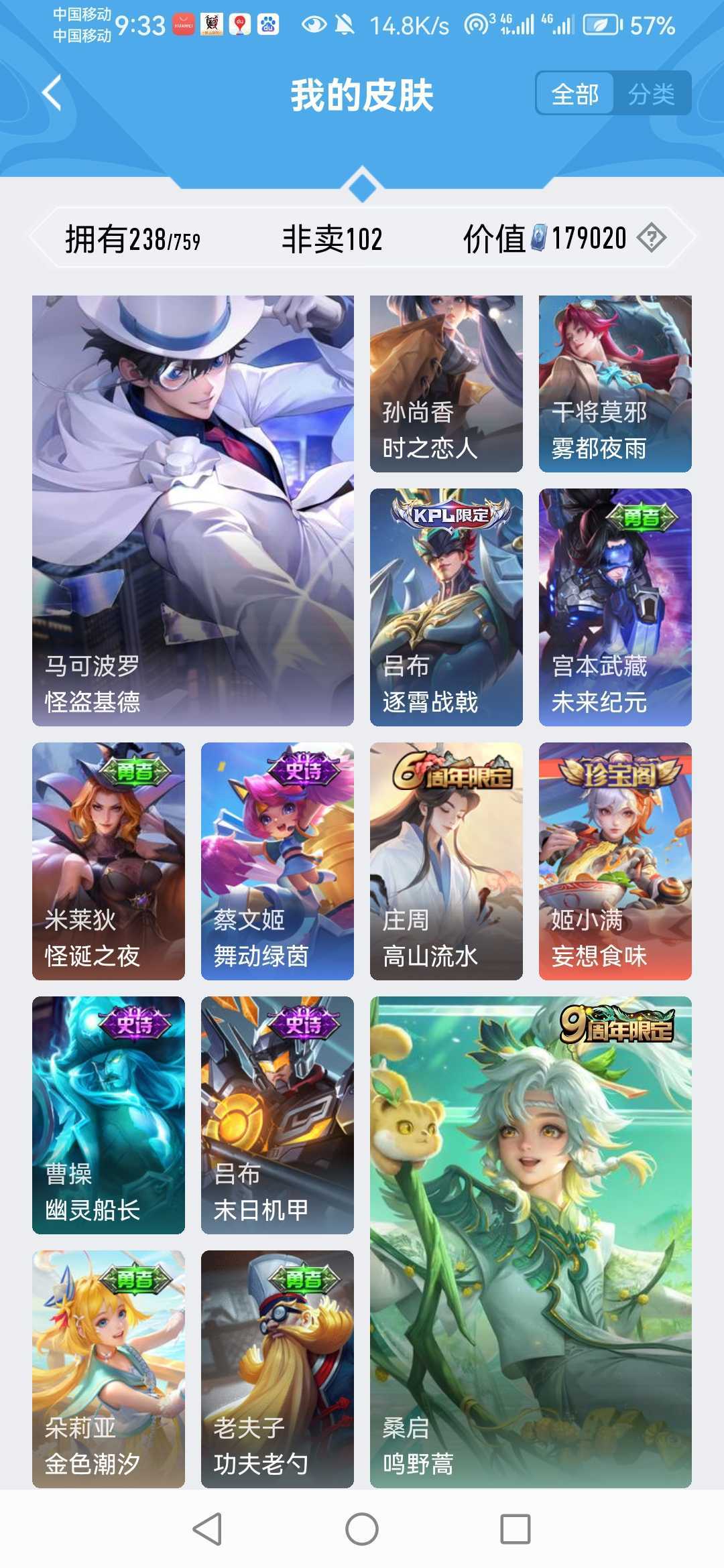This screenshot has width=724, height=1568.
Task: Open the value help icon next to 179020
Action: pos(651,238)
